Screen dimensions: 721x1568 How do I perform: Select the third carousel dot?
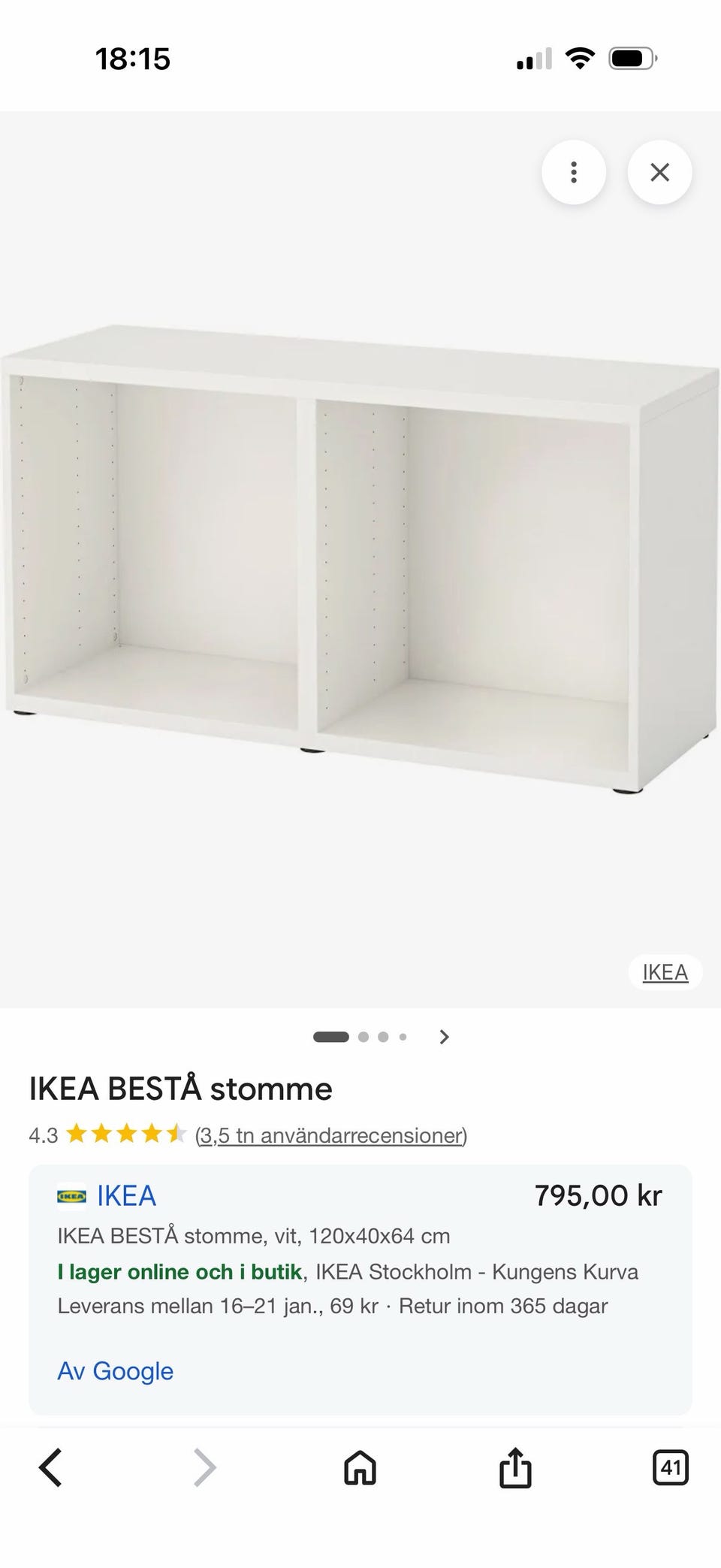tap(383, 1037)
